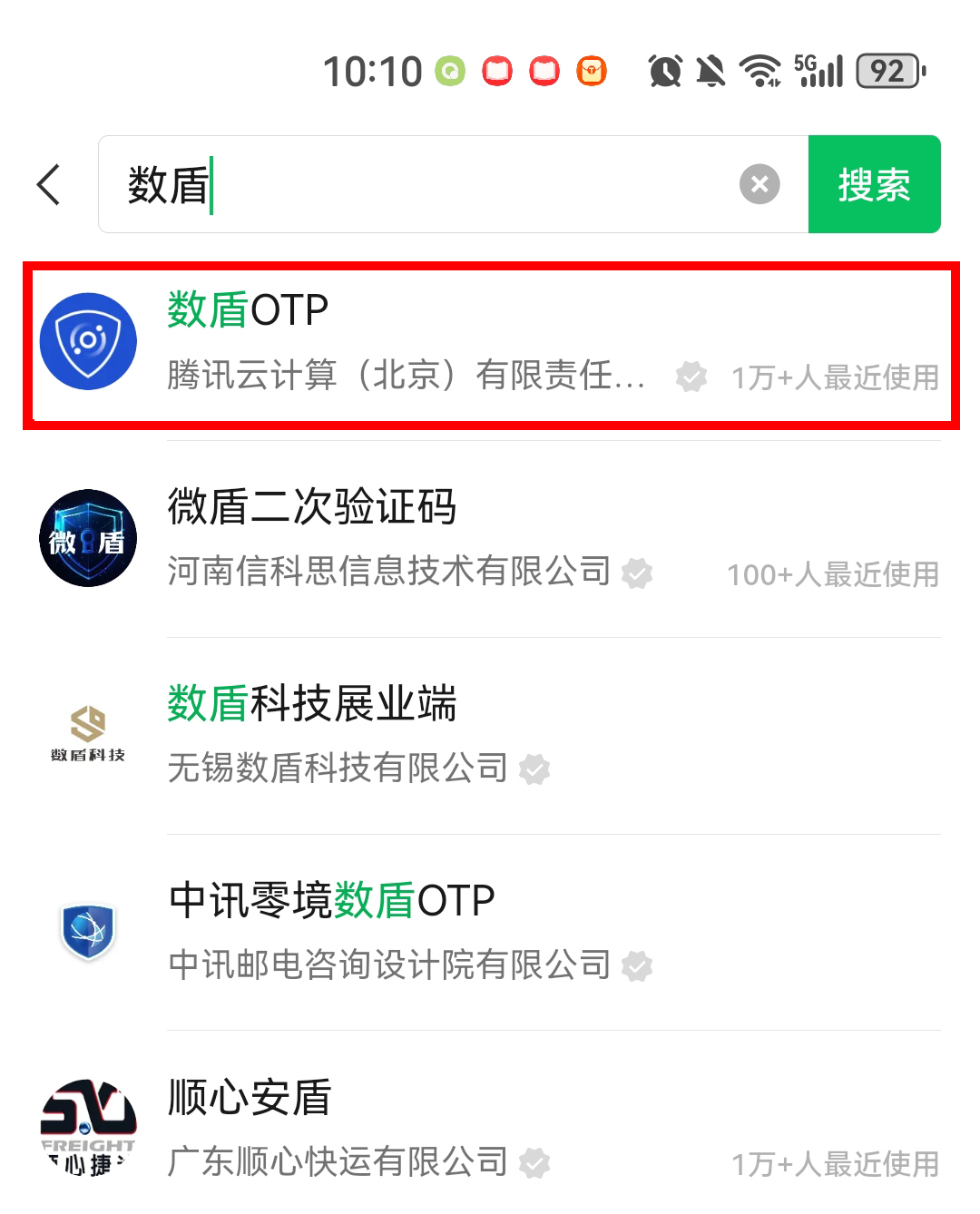The height and width of the screenshot is (1214, 980).
Task: Go back using the back arrow
Action: tap(49, 185)
